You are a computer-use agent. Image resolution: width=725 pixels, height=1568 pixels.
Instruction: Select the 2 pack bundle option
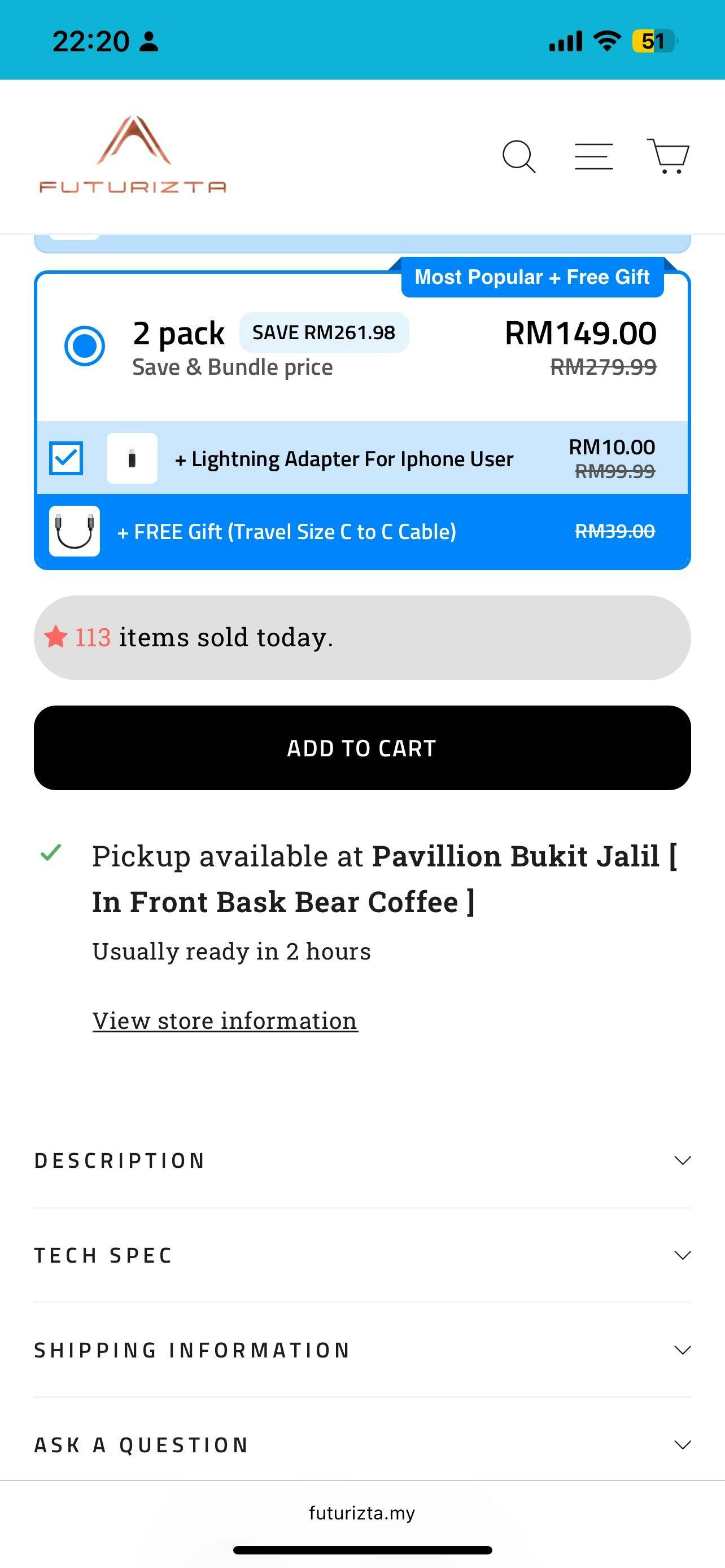point(85,346)
